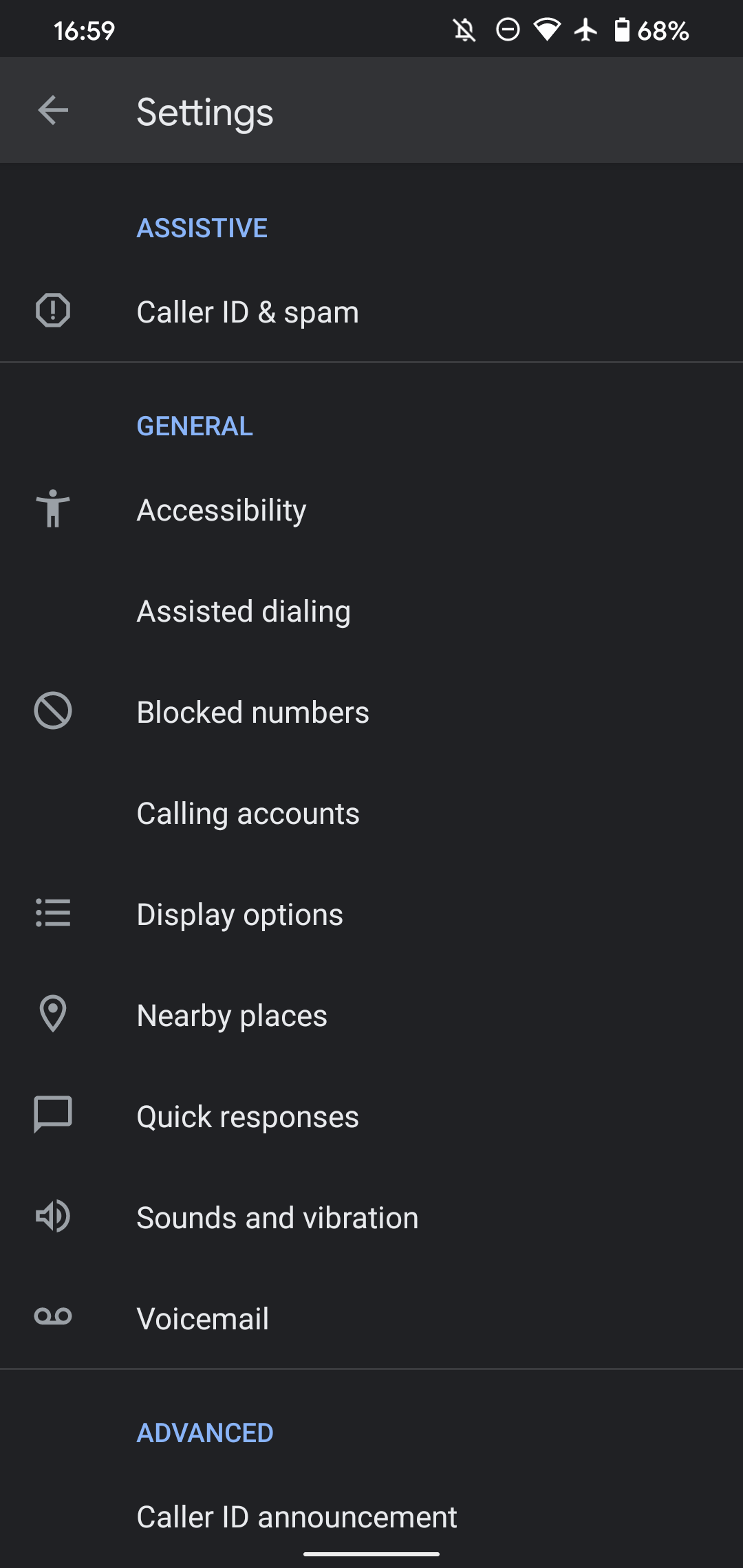Viewport: 743px width, 1568px height.
Task: Select the Accessibility person icon
Action: [x=53, y=509]
